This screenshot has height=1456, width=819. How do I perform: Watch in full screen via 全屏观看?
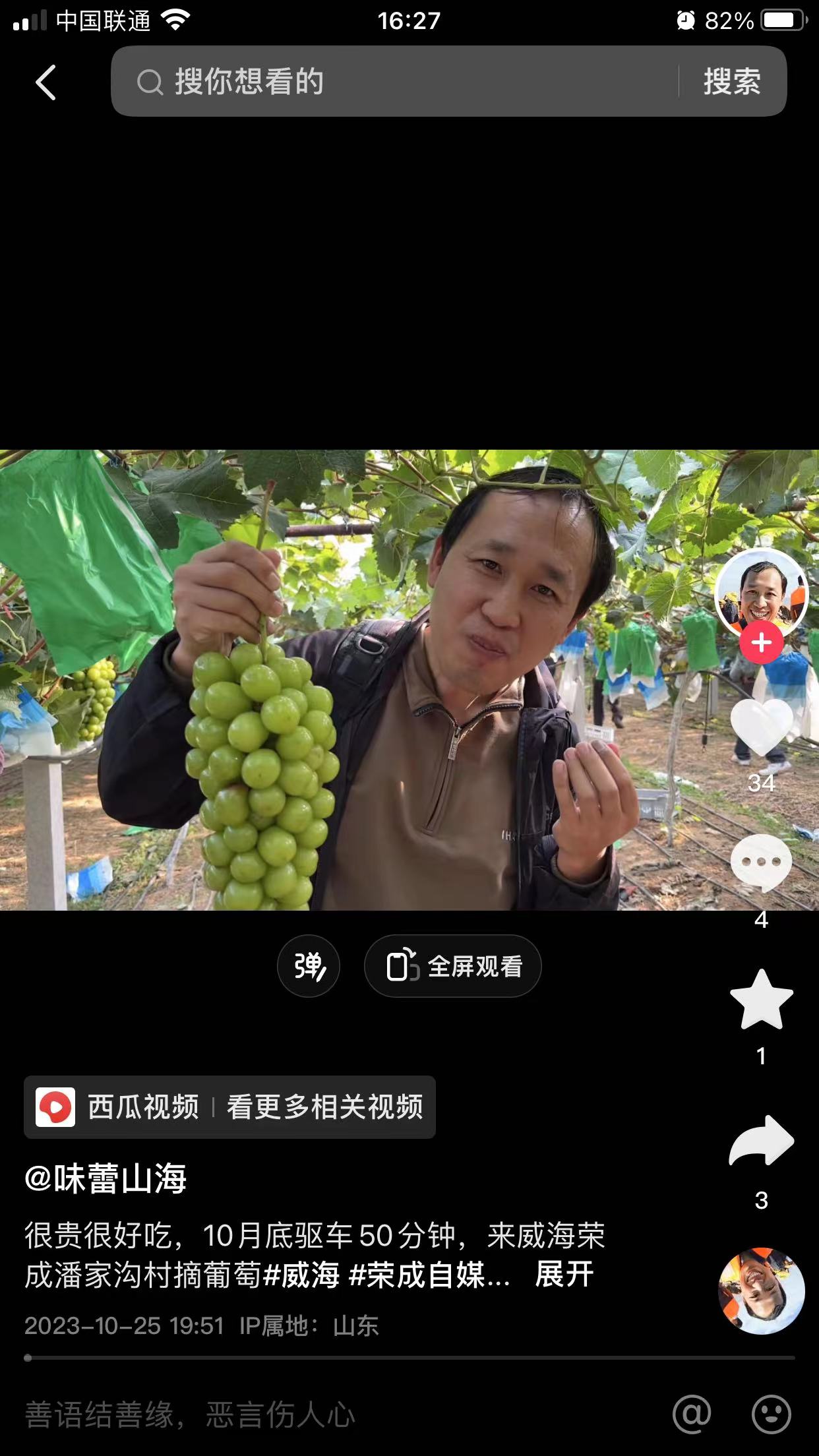(453, 966)
